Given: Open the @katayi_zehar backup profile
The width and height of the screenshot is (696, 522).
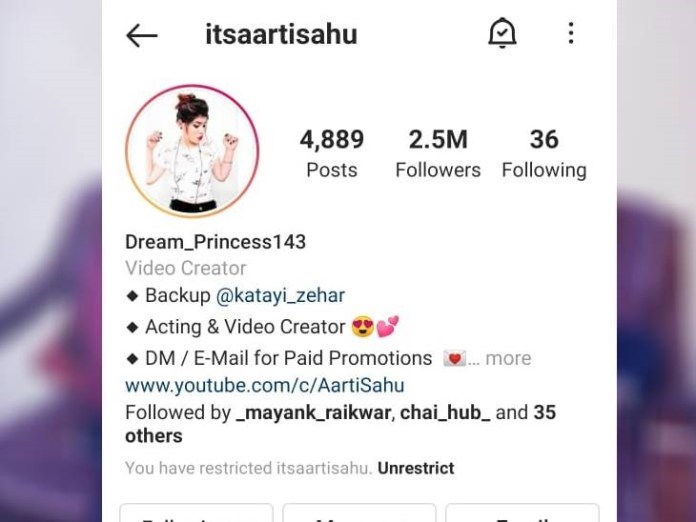Looking at the screenshot, I should (x=280, y=295).
